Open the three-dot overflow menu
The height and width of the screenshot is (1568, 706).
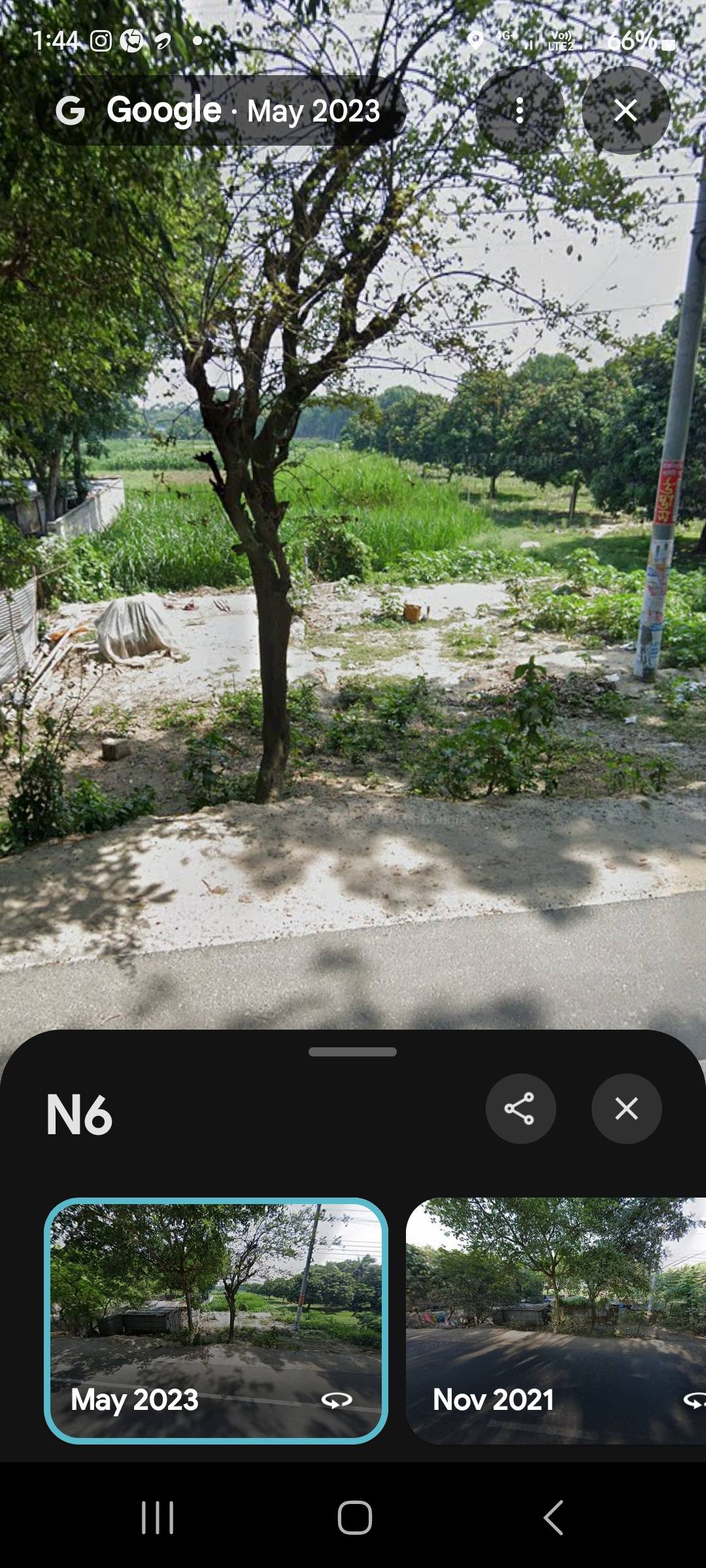click(x=520, y=111)
